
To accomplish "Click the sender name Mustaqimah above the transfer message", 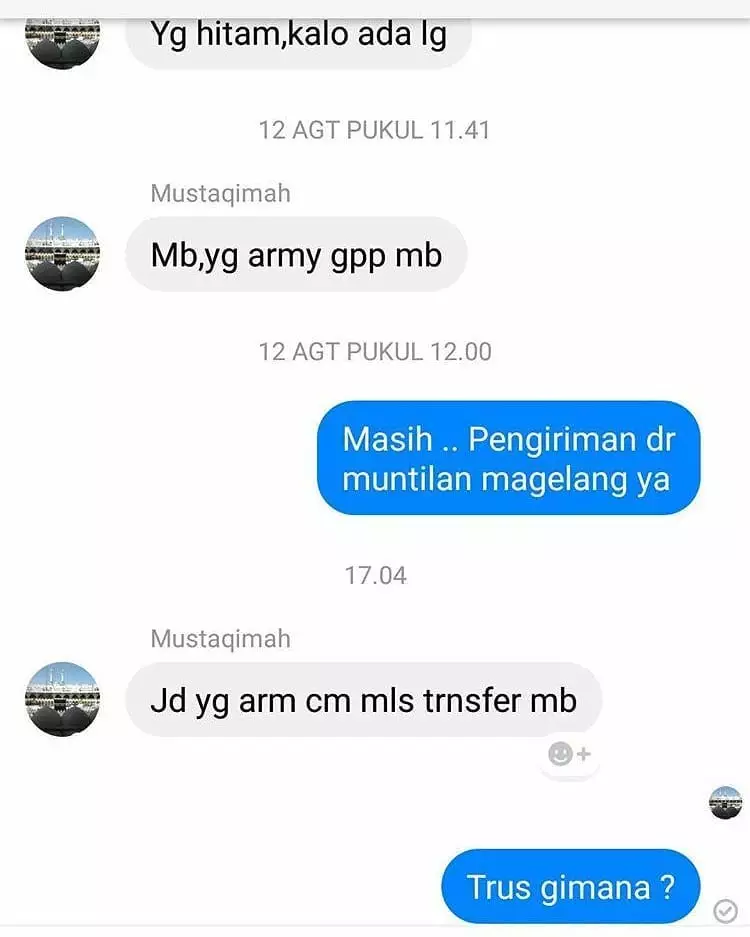I will (x=219, y=639).
